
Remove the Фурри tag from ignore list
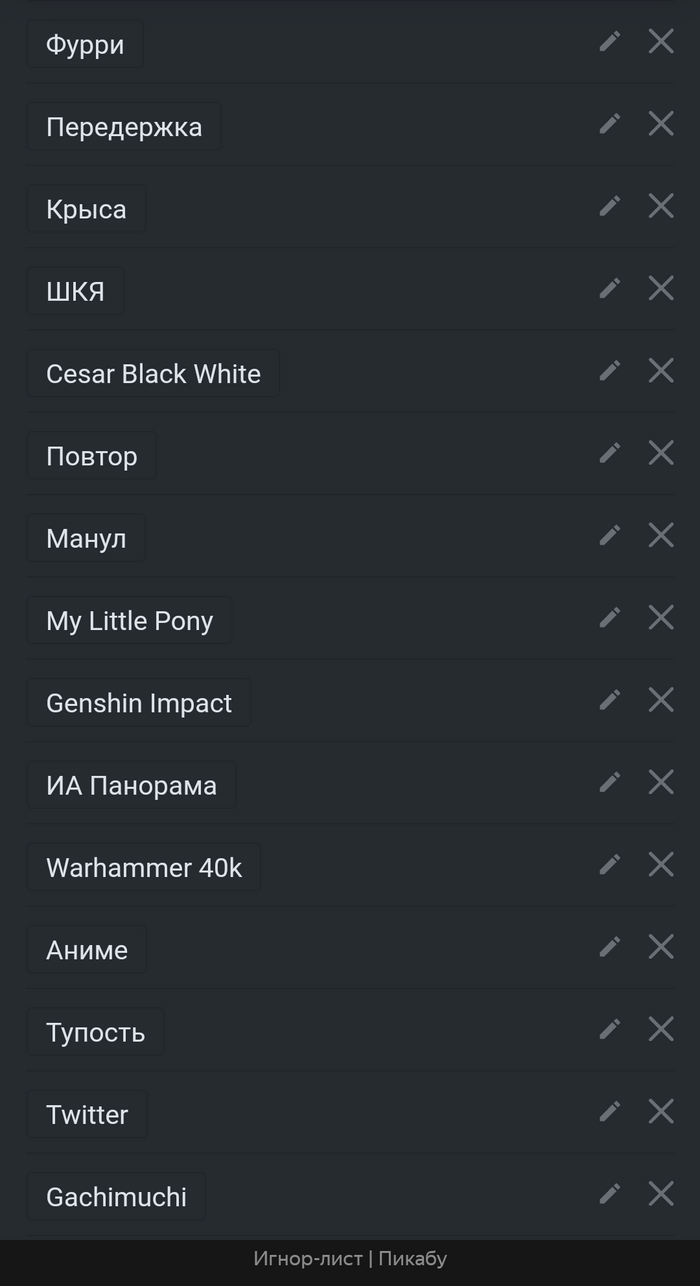[661, 41]
